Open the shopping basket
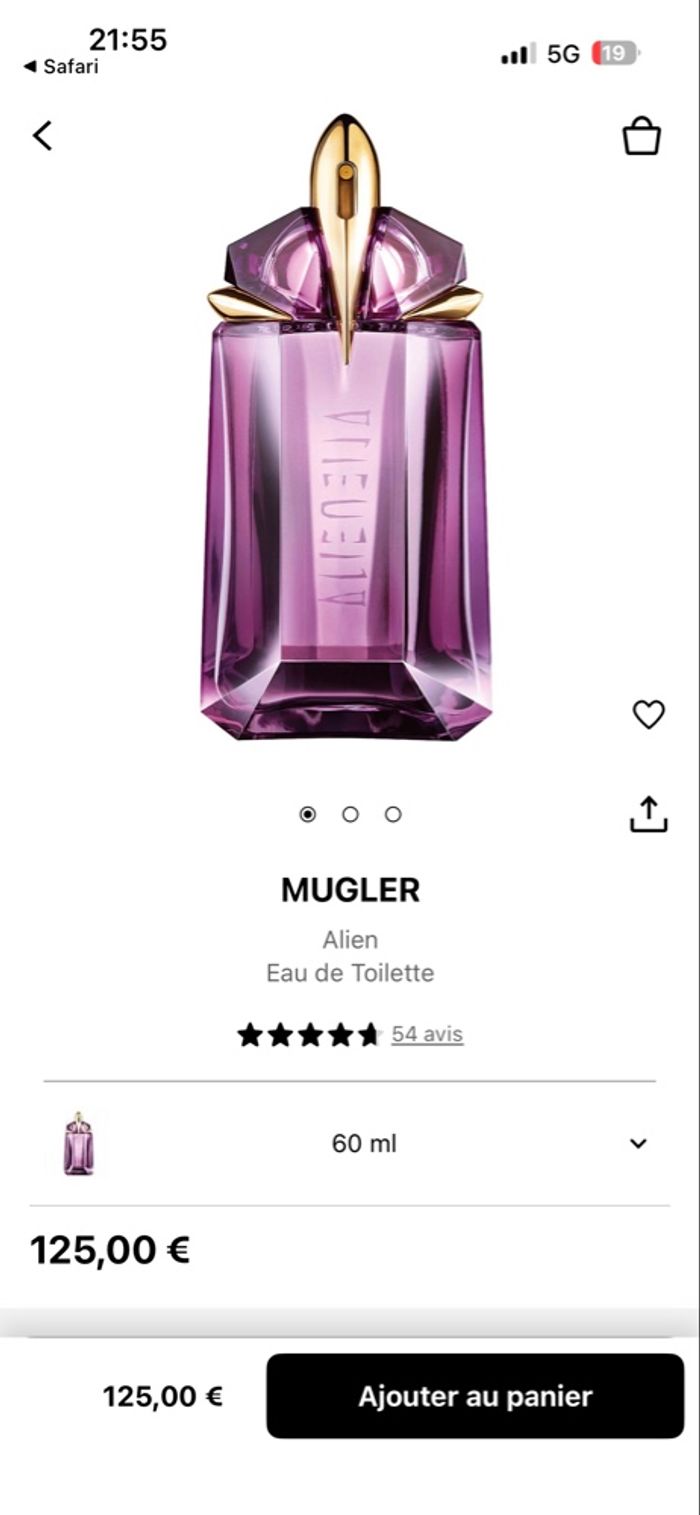 click(x=642, y=136)
